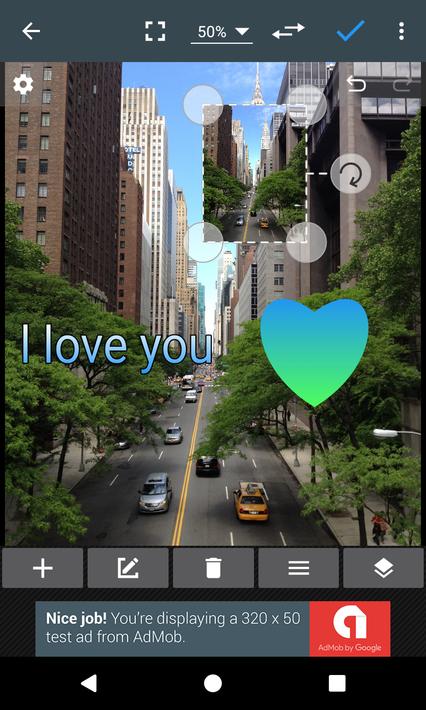426x710 pixels.
Task: Open the three-line menu button
Action: click(298, 568)
